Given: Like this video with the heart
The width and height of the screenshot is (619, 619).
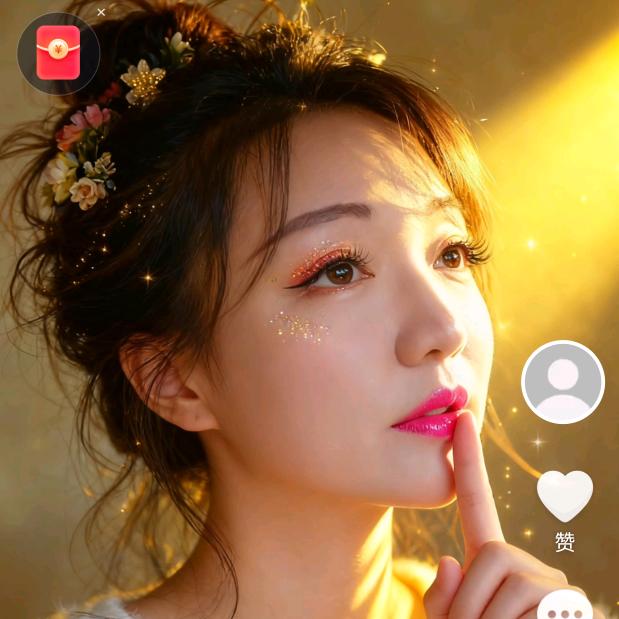Looking at the screenshot, I should [x=565, y=496].
